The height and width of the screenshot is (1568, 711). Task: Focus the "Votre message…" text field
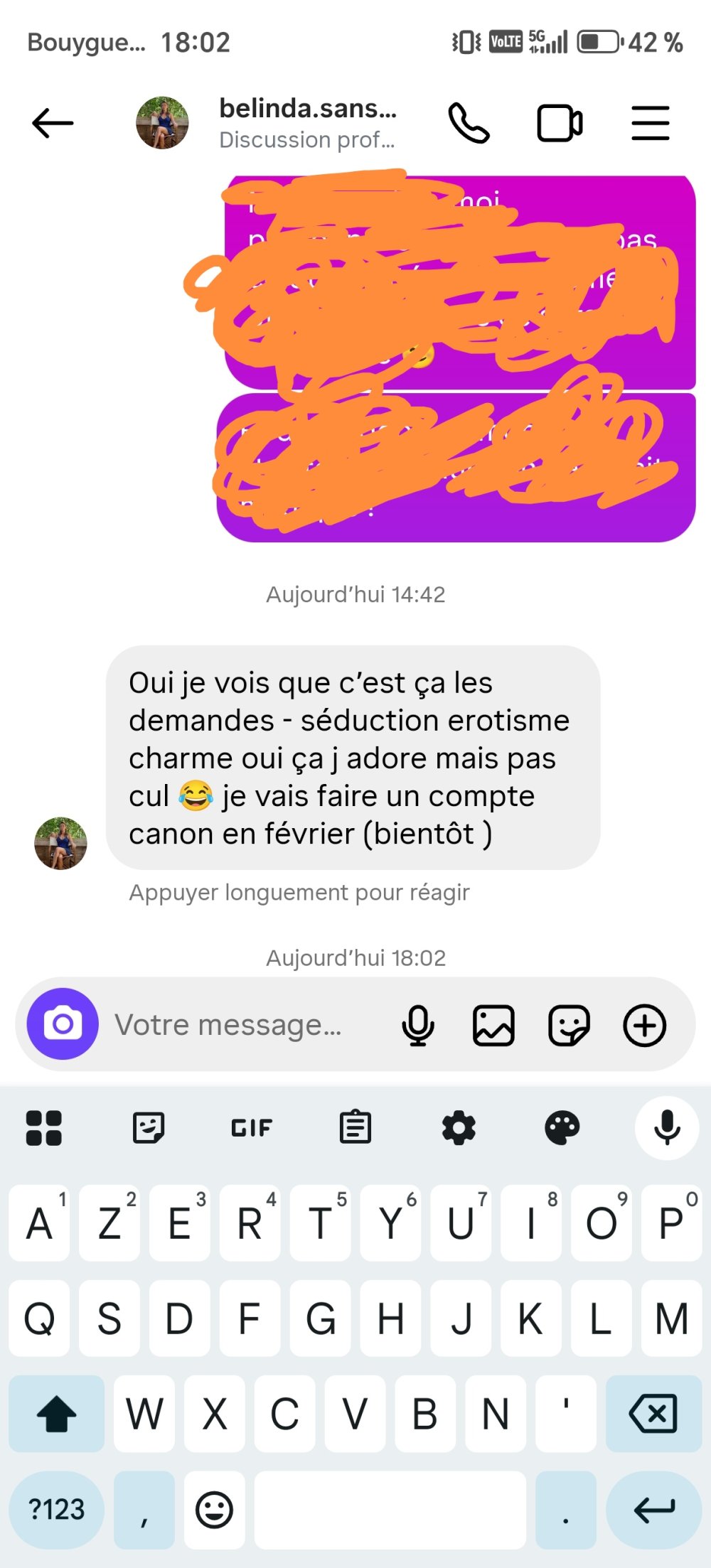(x=242, y=1025)
